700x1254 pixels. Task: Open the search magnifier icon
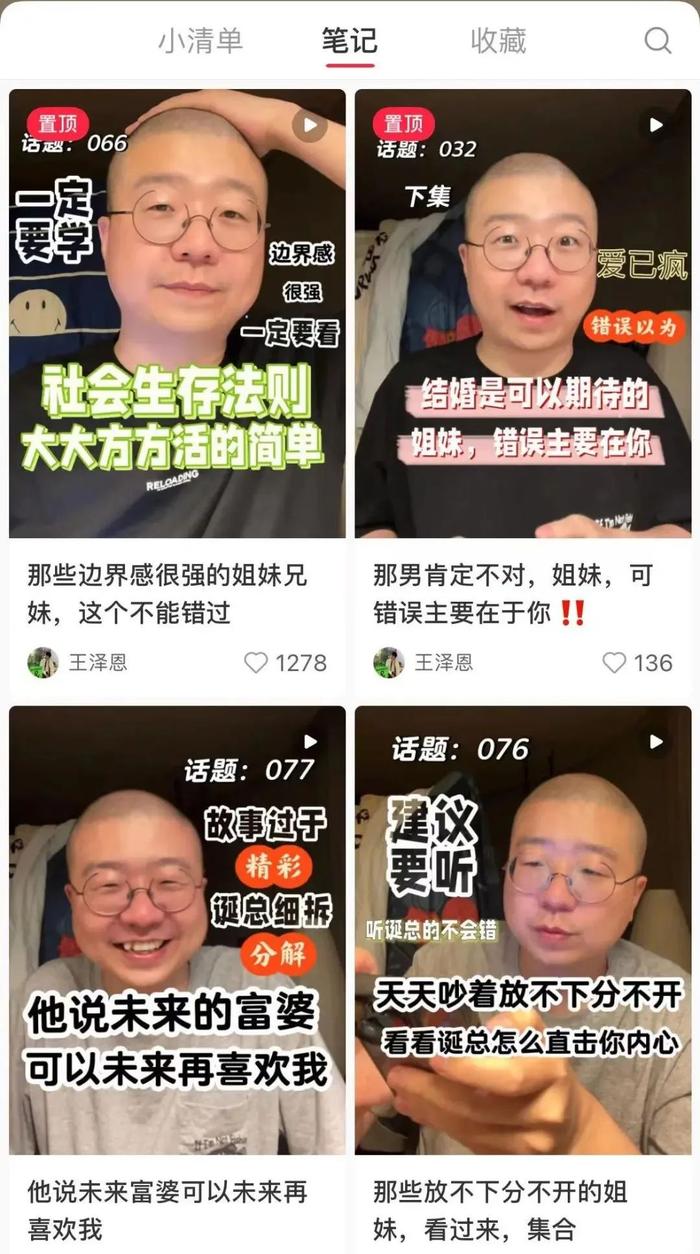coord(657,40)
